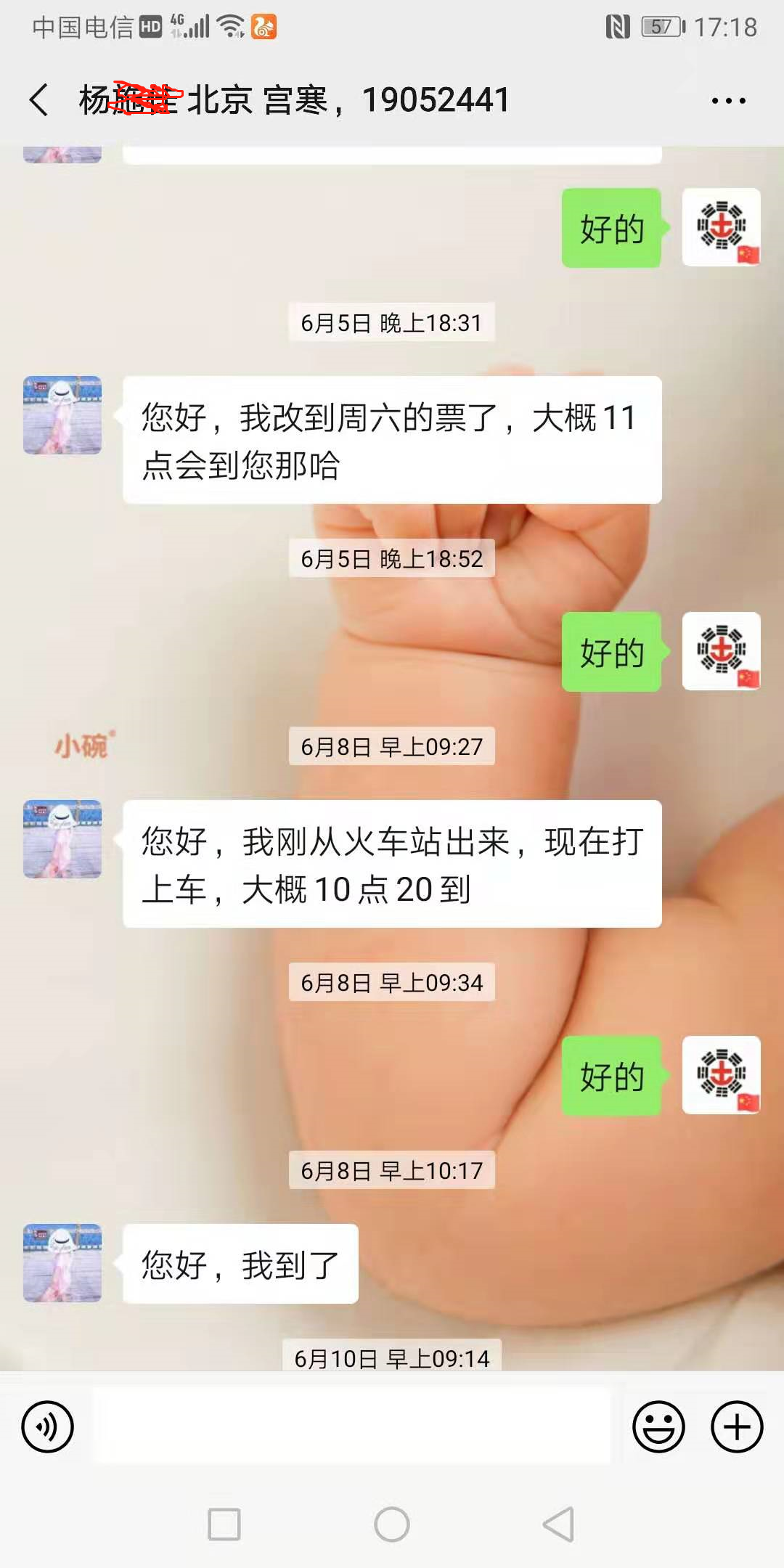Tap the message text field

[351, 1426]
